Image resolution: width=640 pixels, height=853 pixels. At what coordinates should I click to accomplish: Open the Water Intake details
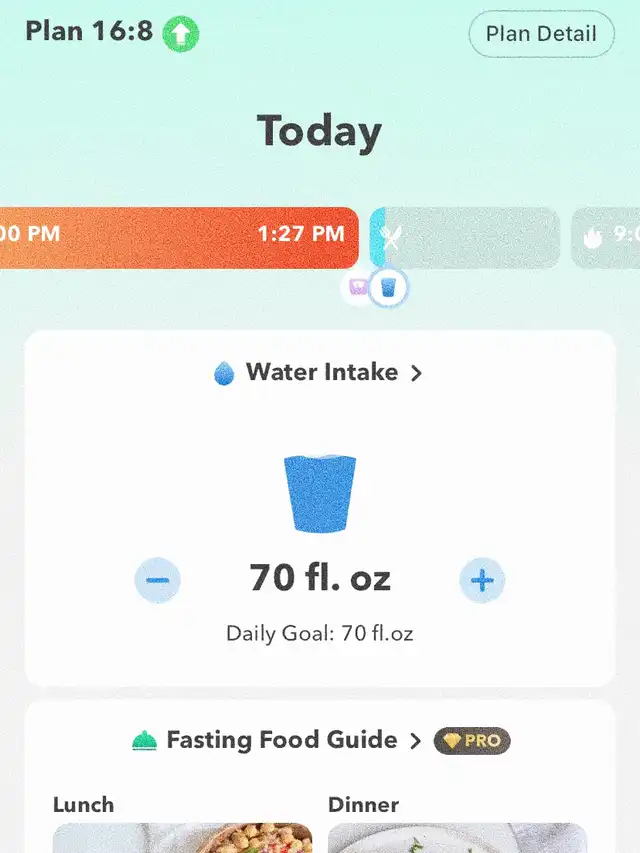point(320,373)
